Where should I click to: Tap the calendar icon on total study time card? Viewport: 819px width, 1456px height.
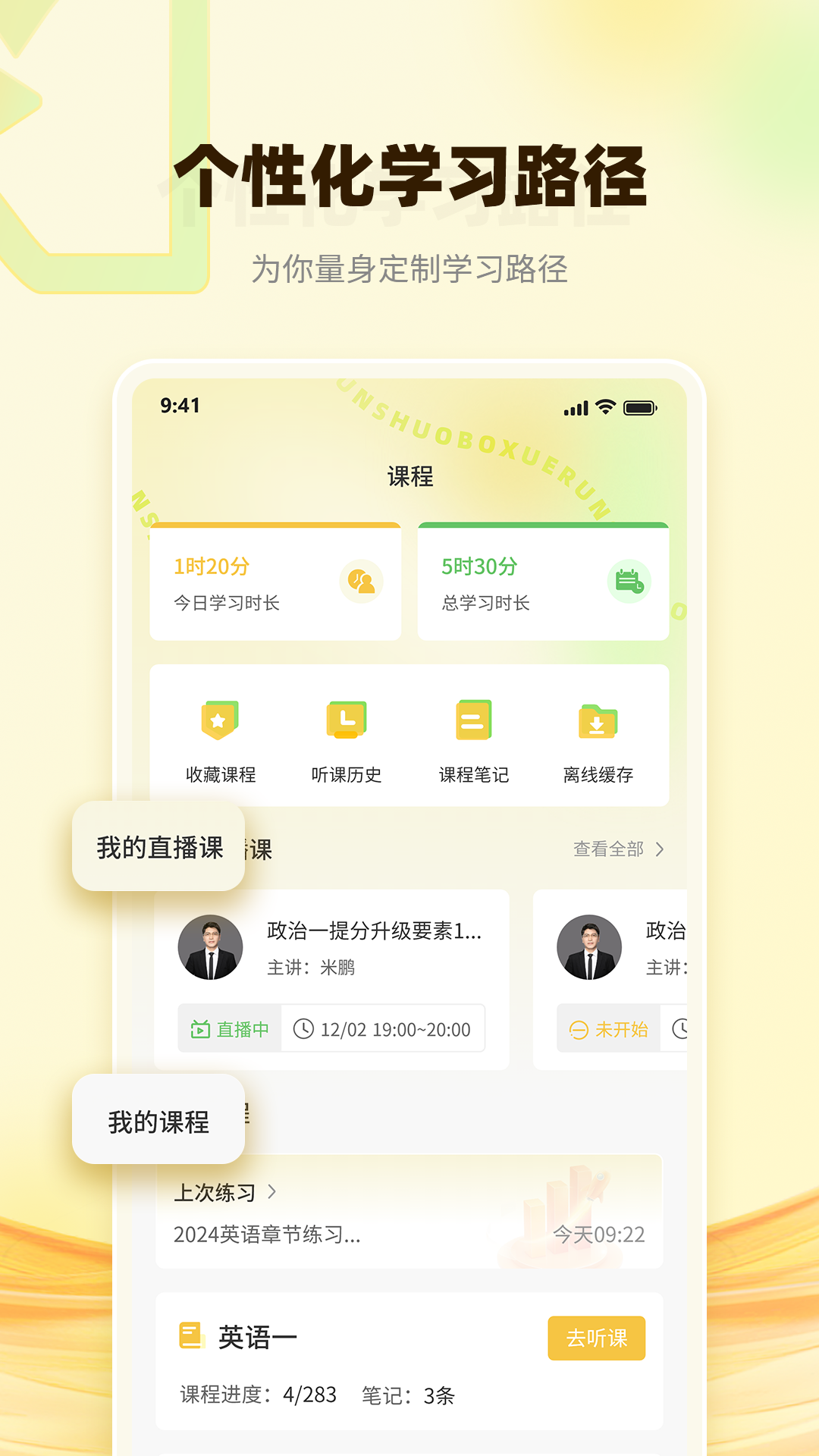[x=628, y=582]
